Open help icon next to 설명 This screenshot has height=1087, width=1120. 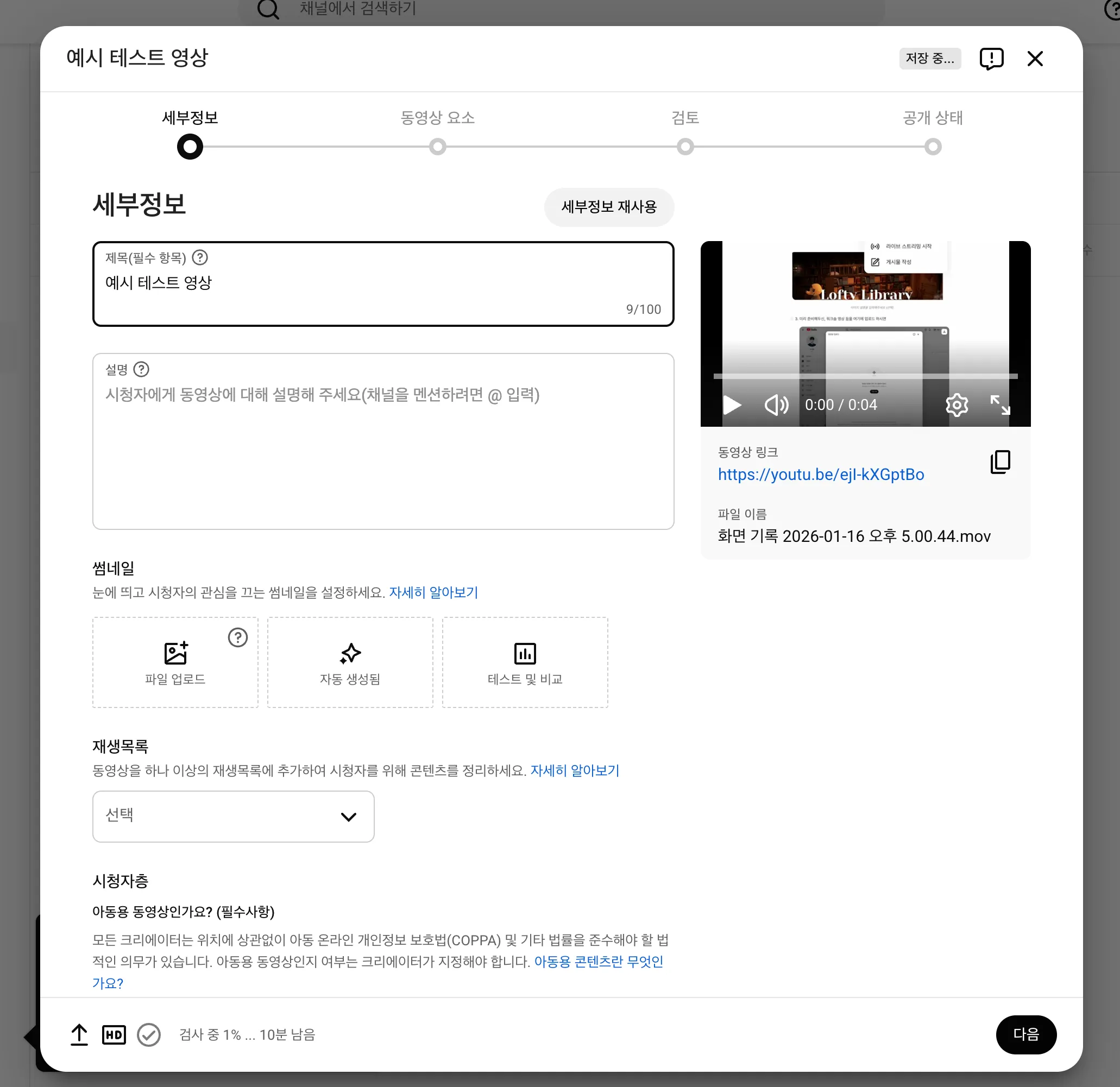pos(141,370)
